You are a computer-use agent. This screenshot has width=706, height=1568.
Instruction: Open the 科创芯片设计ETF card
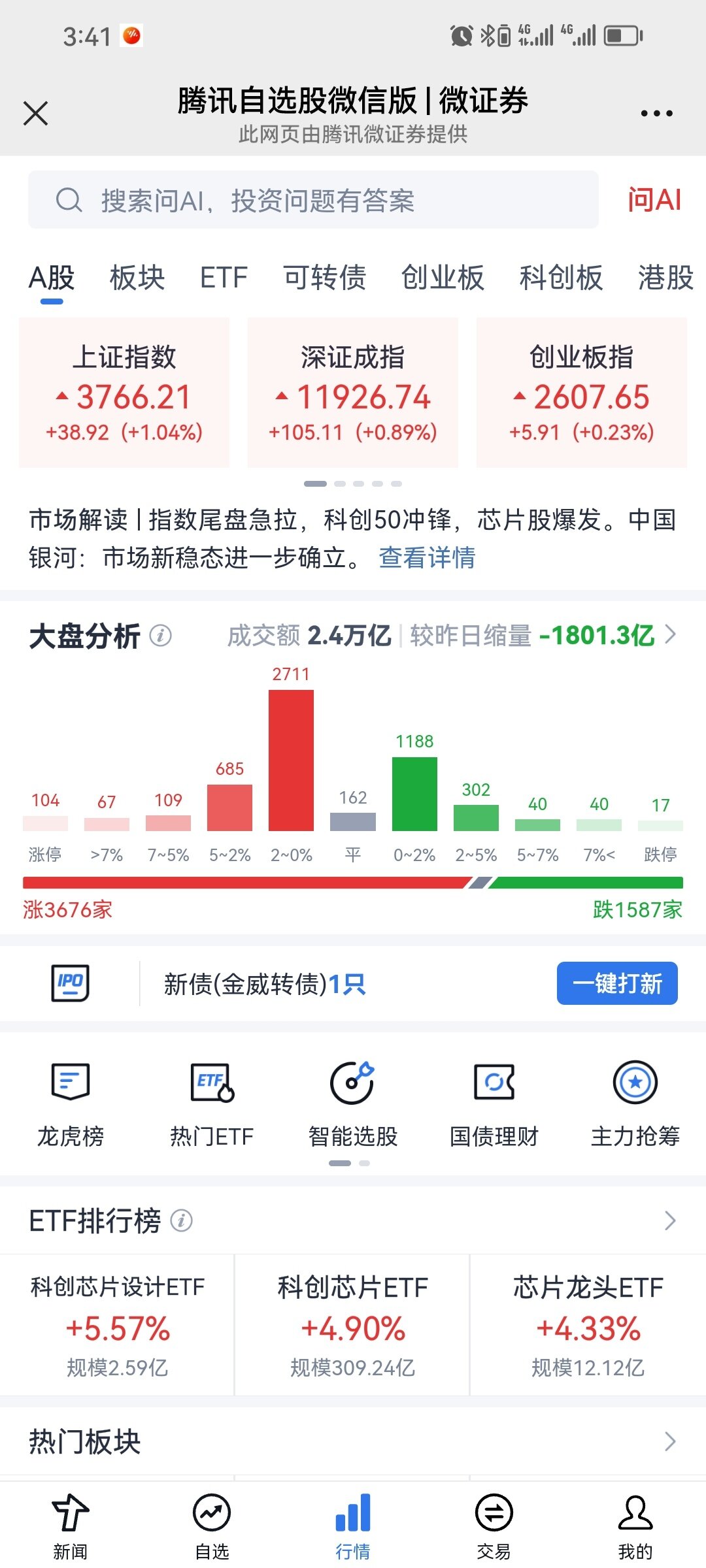coord(118,1325)
